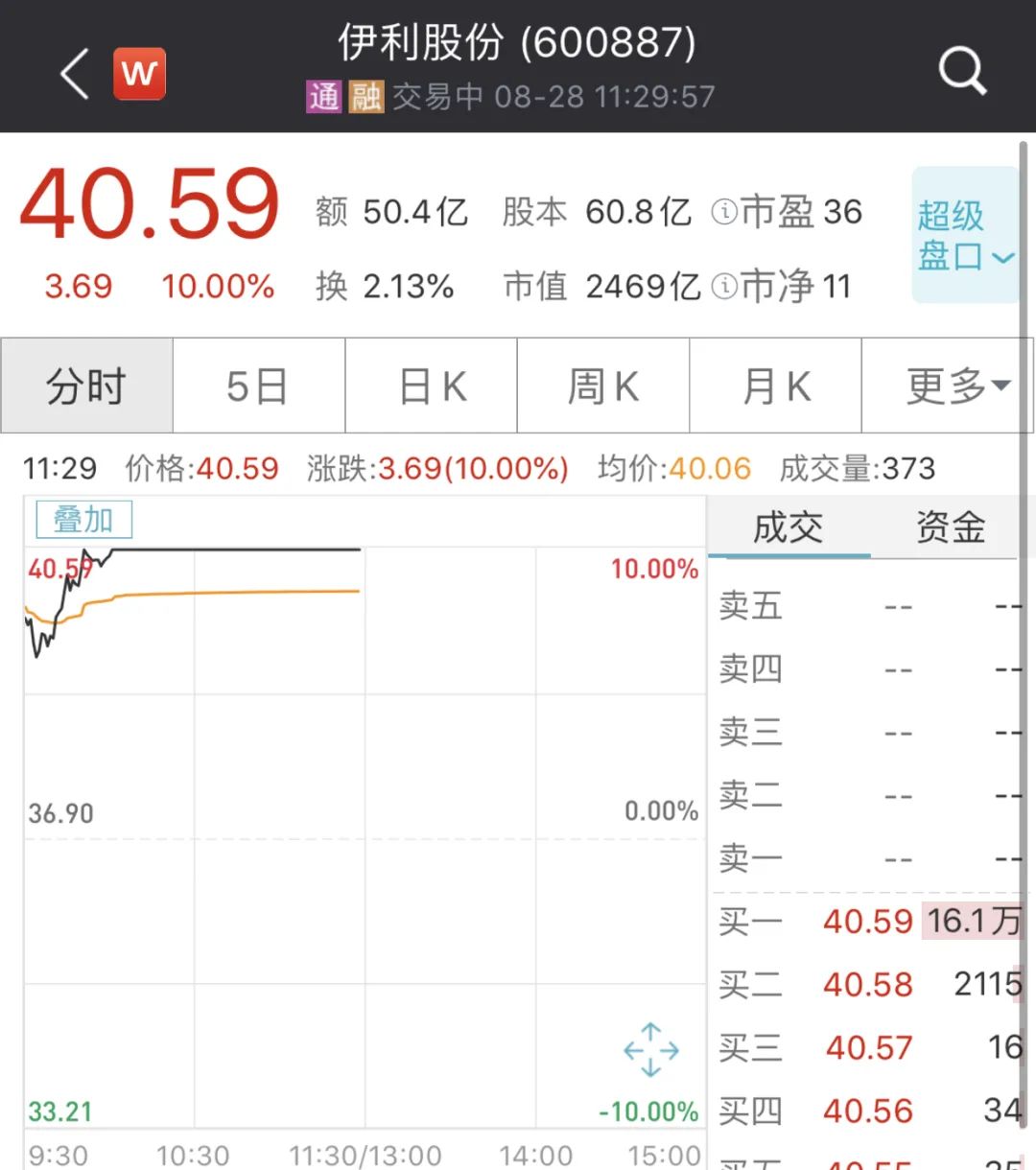The width and height of the screenshot is (1036, 1170).
Task: Select the 月K chart tab
Action: (x=776, y=386)
